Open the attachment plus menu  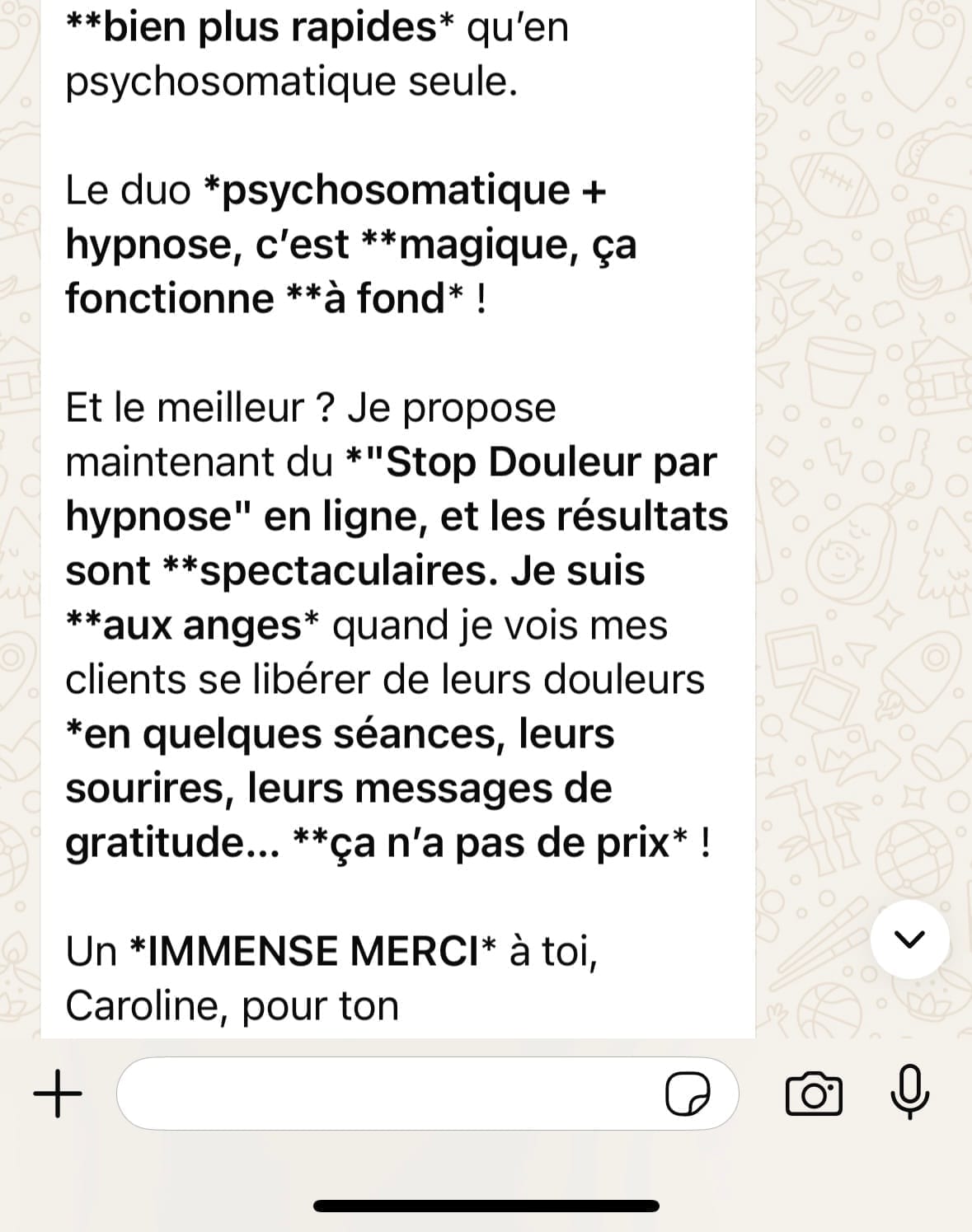click(x=58, y=1094)
